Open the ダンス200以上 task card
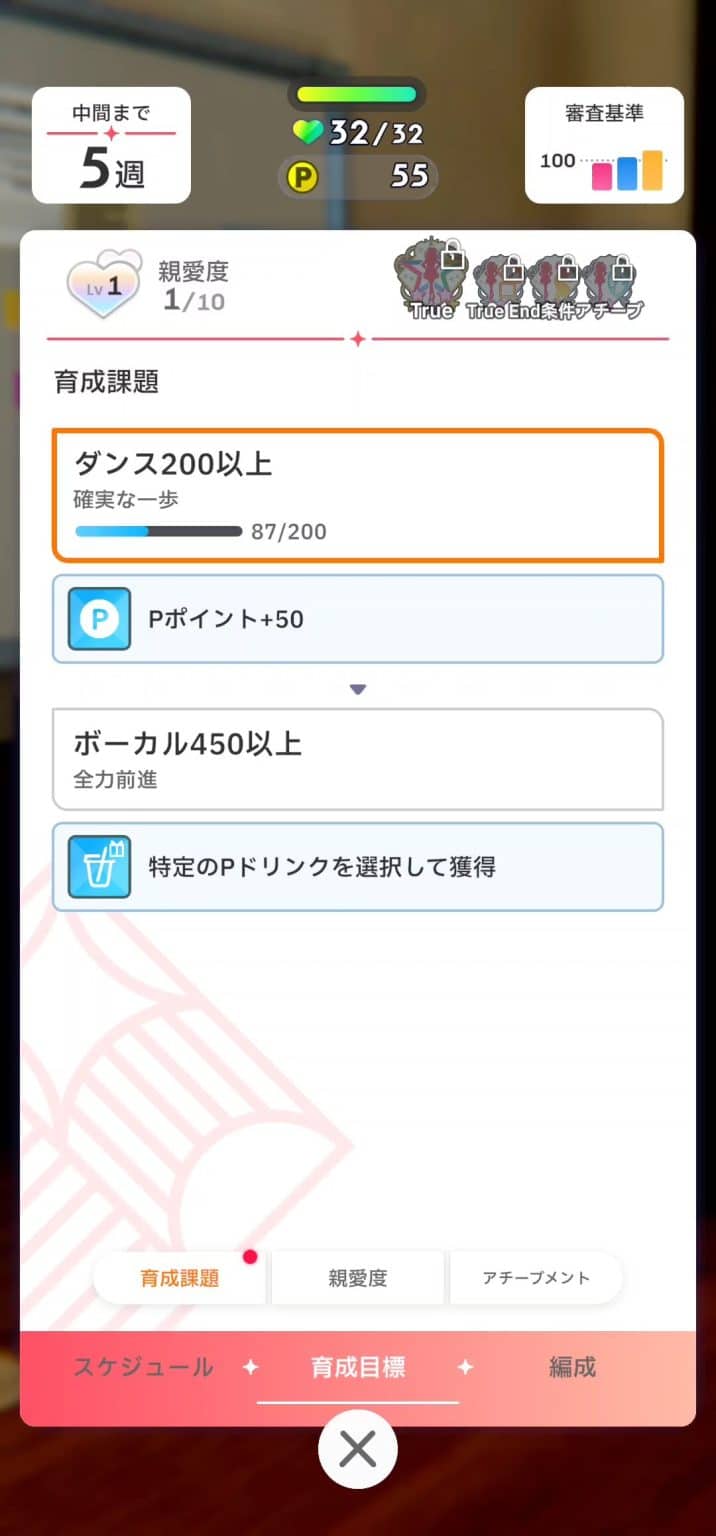 point(357,495)
